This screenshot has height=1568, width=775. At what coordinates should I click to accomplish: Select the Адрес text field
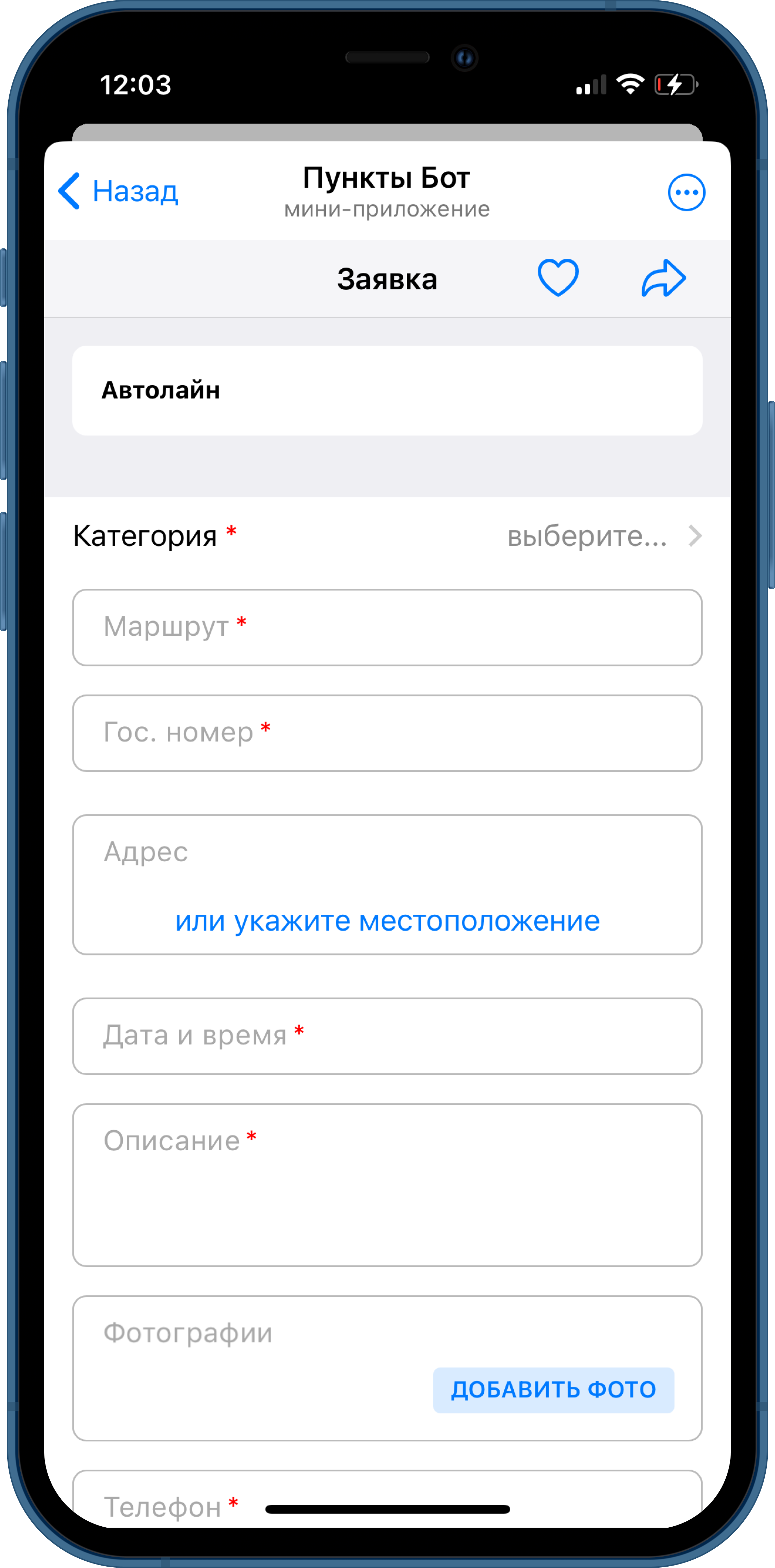tap(387, 852)
